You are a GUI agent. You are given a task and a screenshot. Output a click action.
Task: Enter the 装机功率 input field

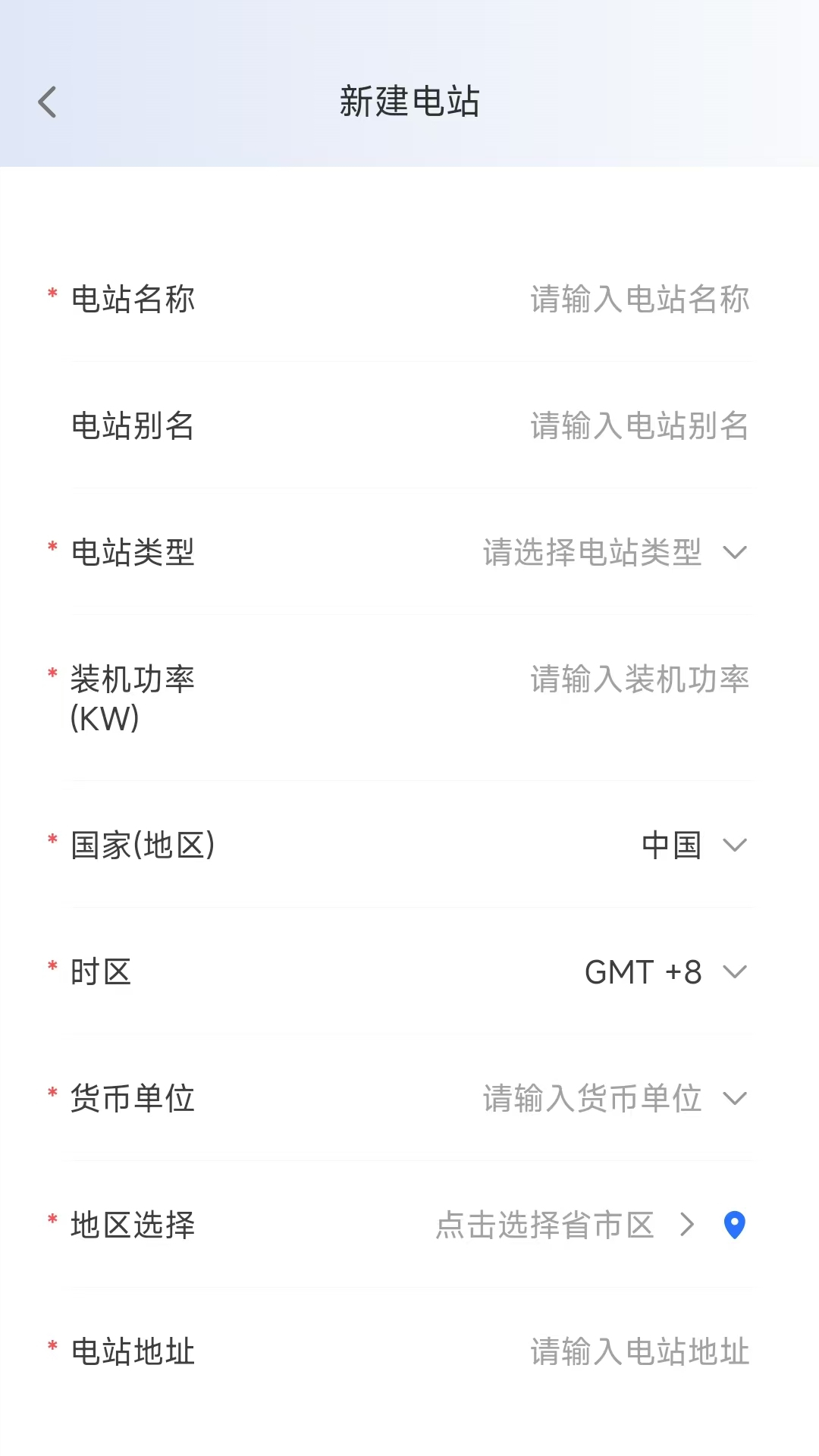[639, 679]
